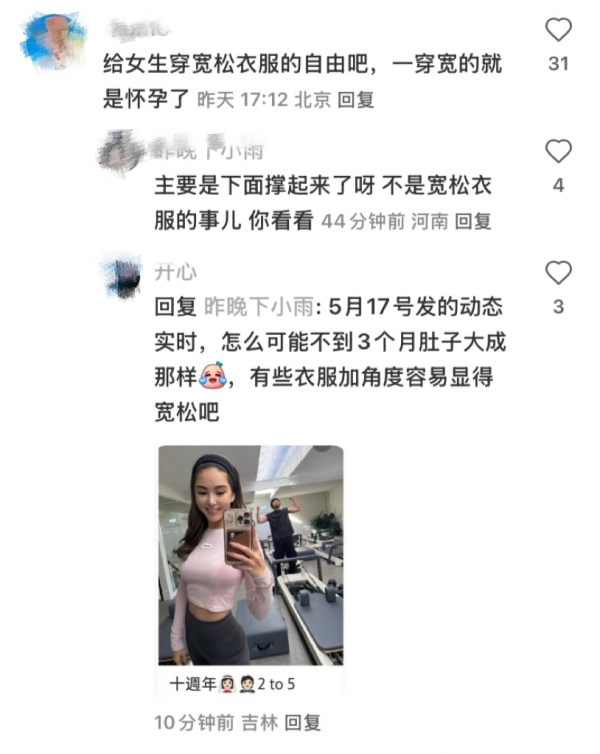Screen dimensions: 600x754
Task: Reply to the 44分钟前 河南 comment
Action: 473,222
